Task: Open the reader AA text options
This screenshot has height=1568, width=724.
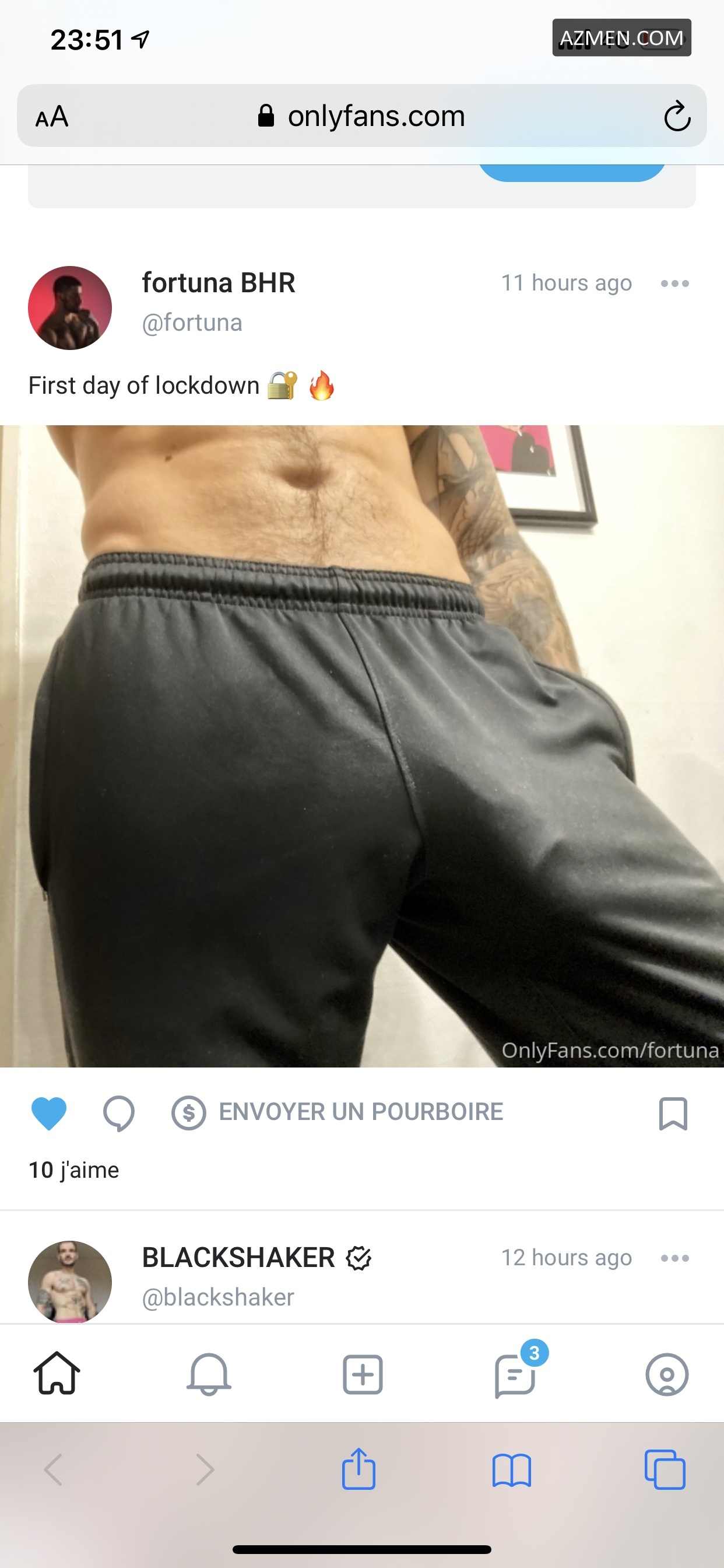Action: tap(52, 116)
